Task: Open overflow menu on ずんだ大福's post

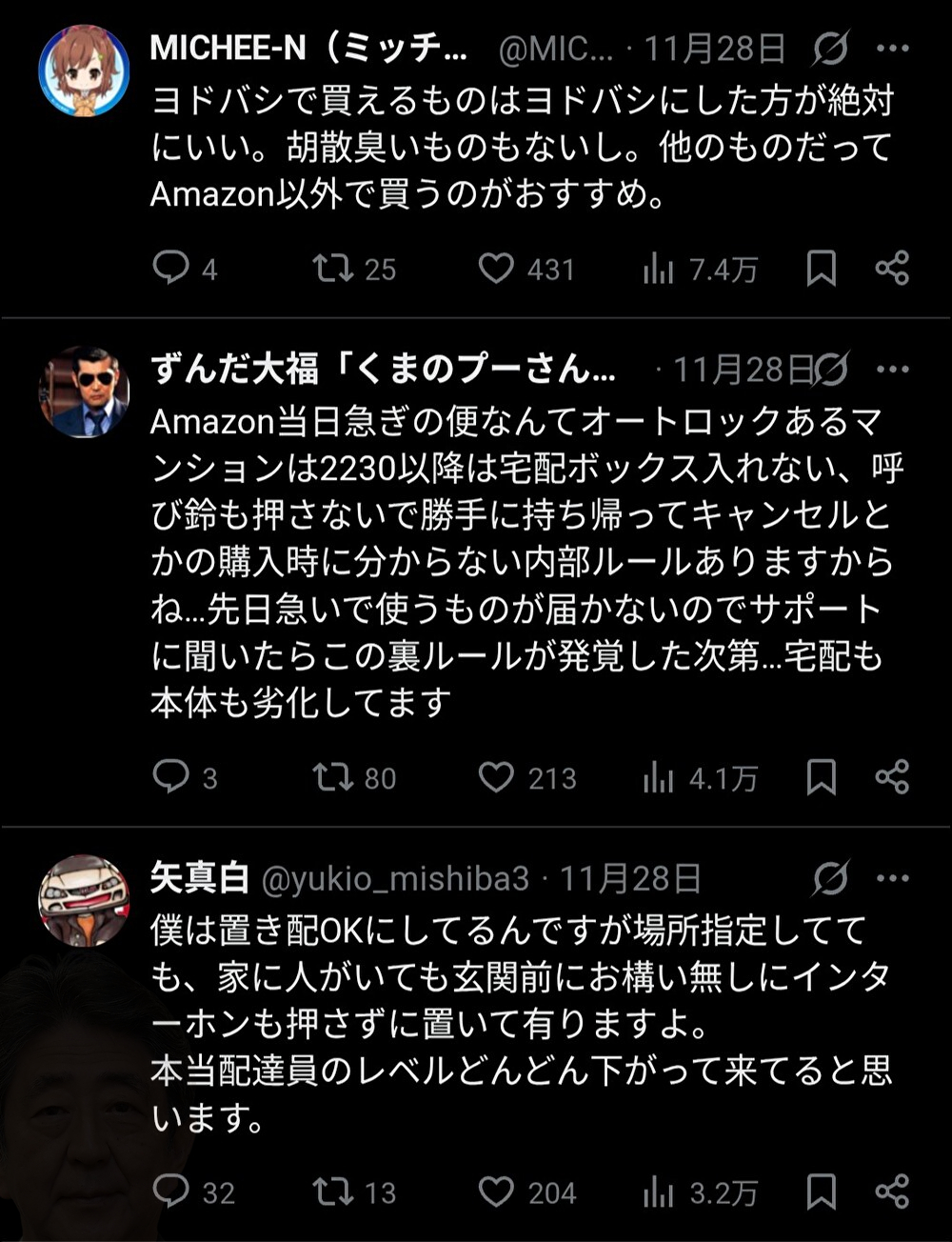Action: pyautogui.click(x=892, y=369)
